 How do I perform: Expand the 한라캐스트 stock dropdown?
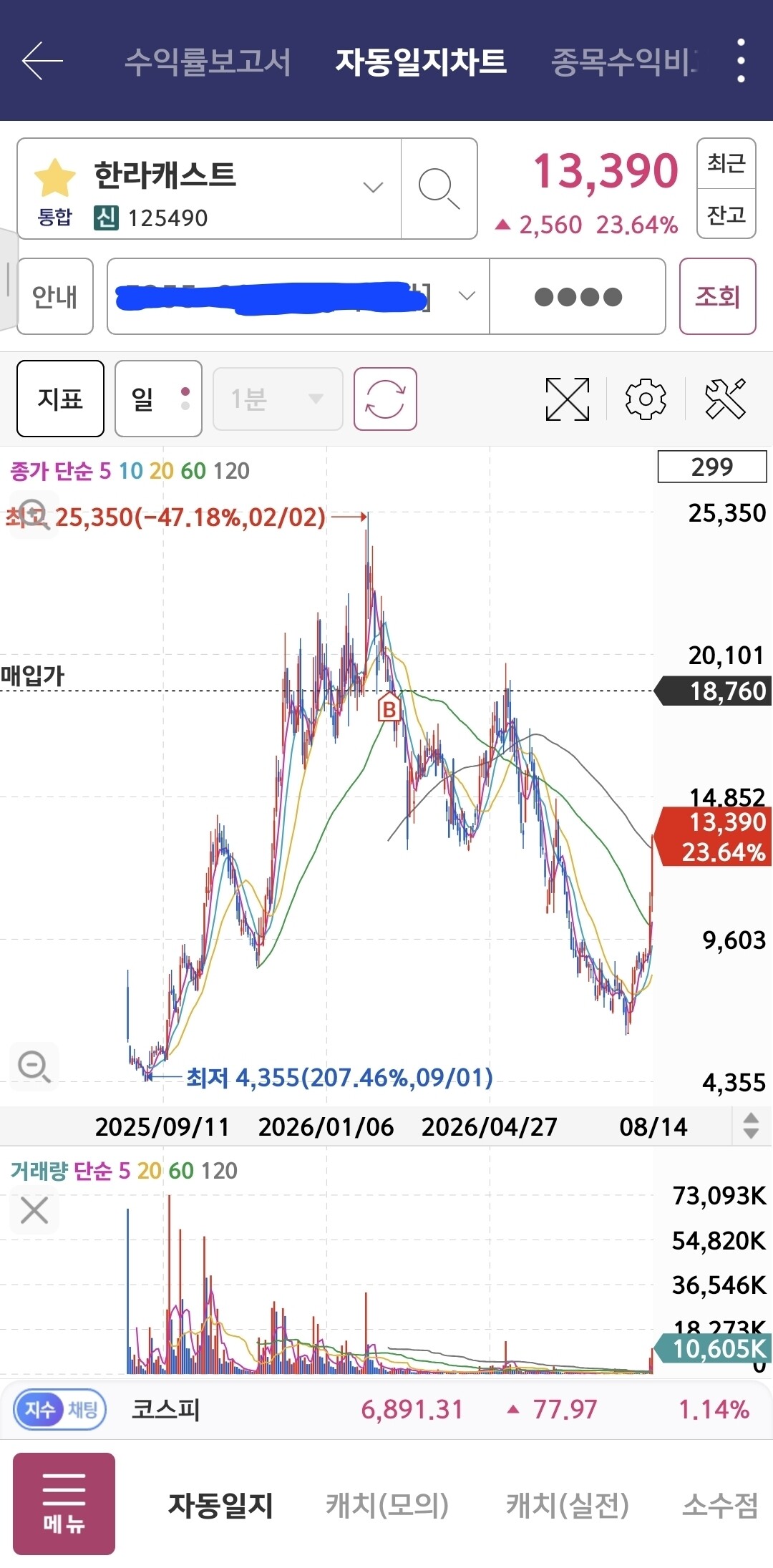373,188
